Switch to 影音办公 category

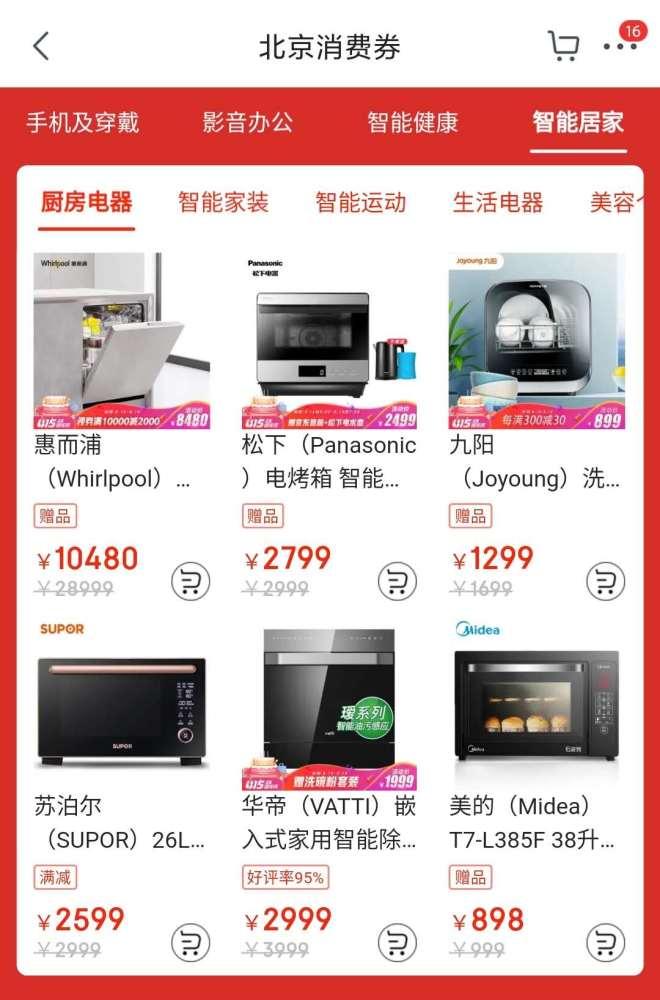(x=248, y=123)
